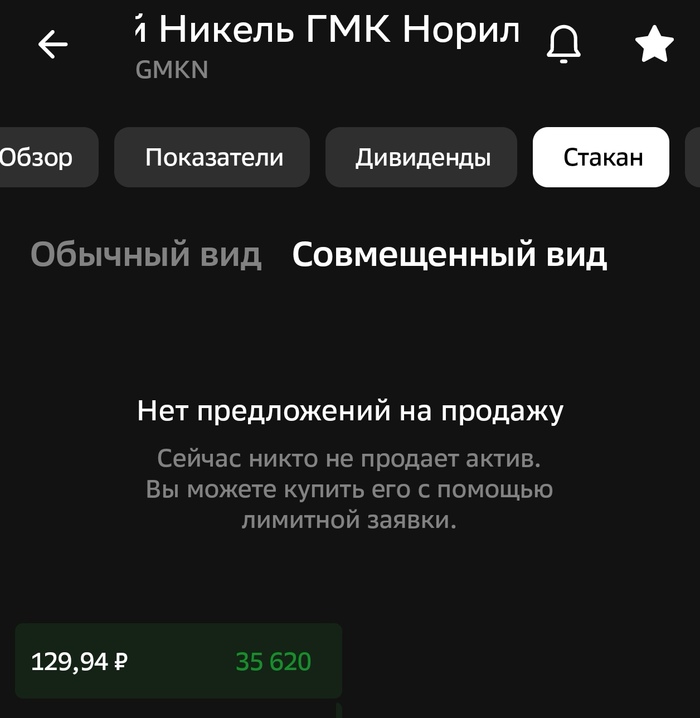Switch to Обычный вид

pyautogui.click(x=146, y=255)
